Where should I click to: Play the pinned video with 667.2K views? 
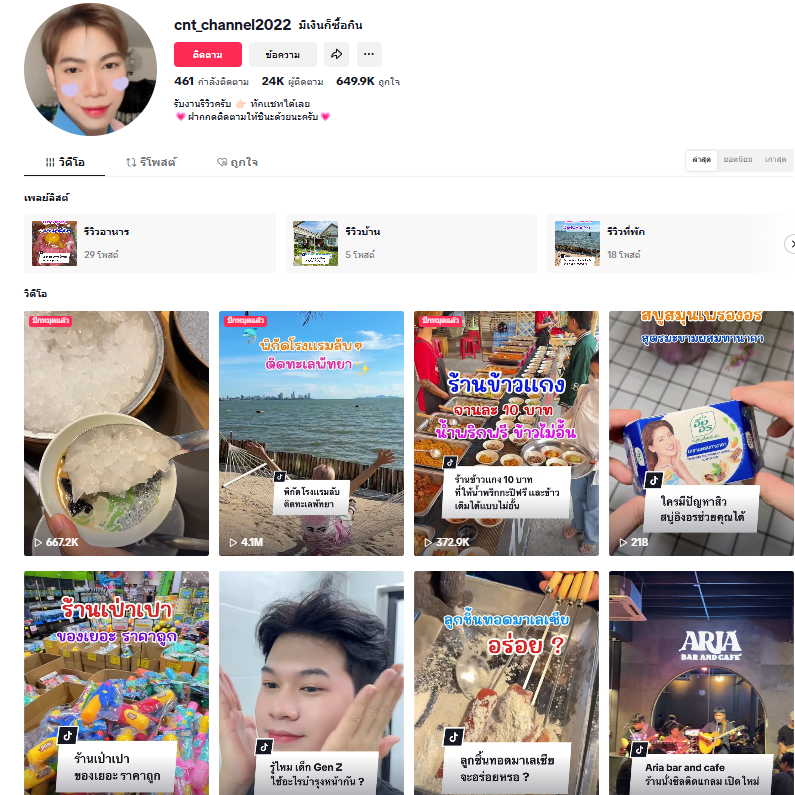click(116, 433)
